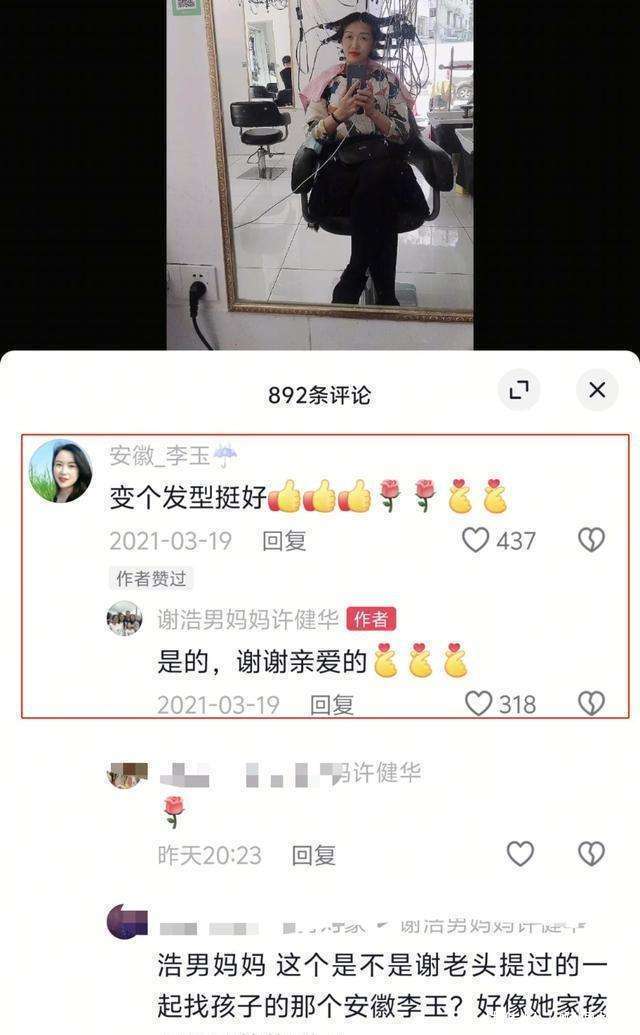
Task: Open 安徽_李玉's profile avatar
Action: point(60,471)
